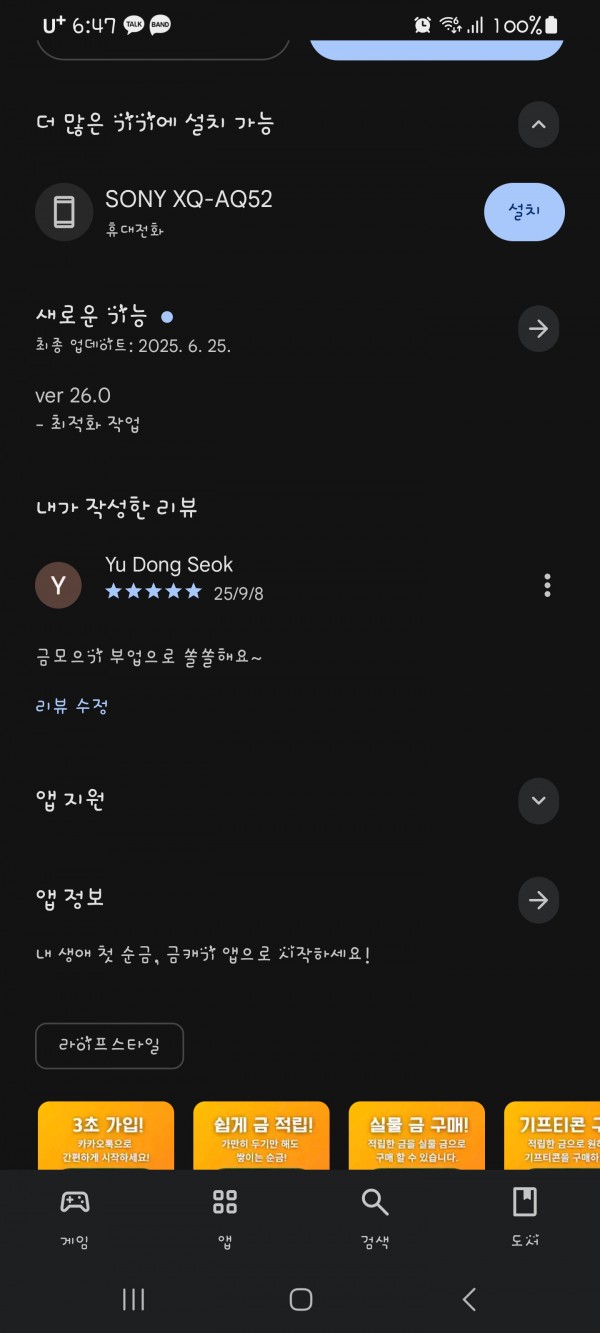Image resolution: width=600 pixels, height=1333 pixels.
Task: Switch to the 앱 tab
Action: point(225,1218)
